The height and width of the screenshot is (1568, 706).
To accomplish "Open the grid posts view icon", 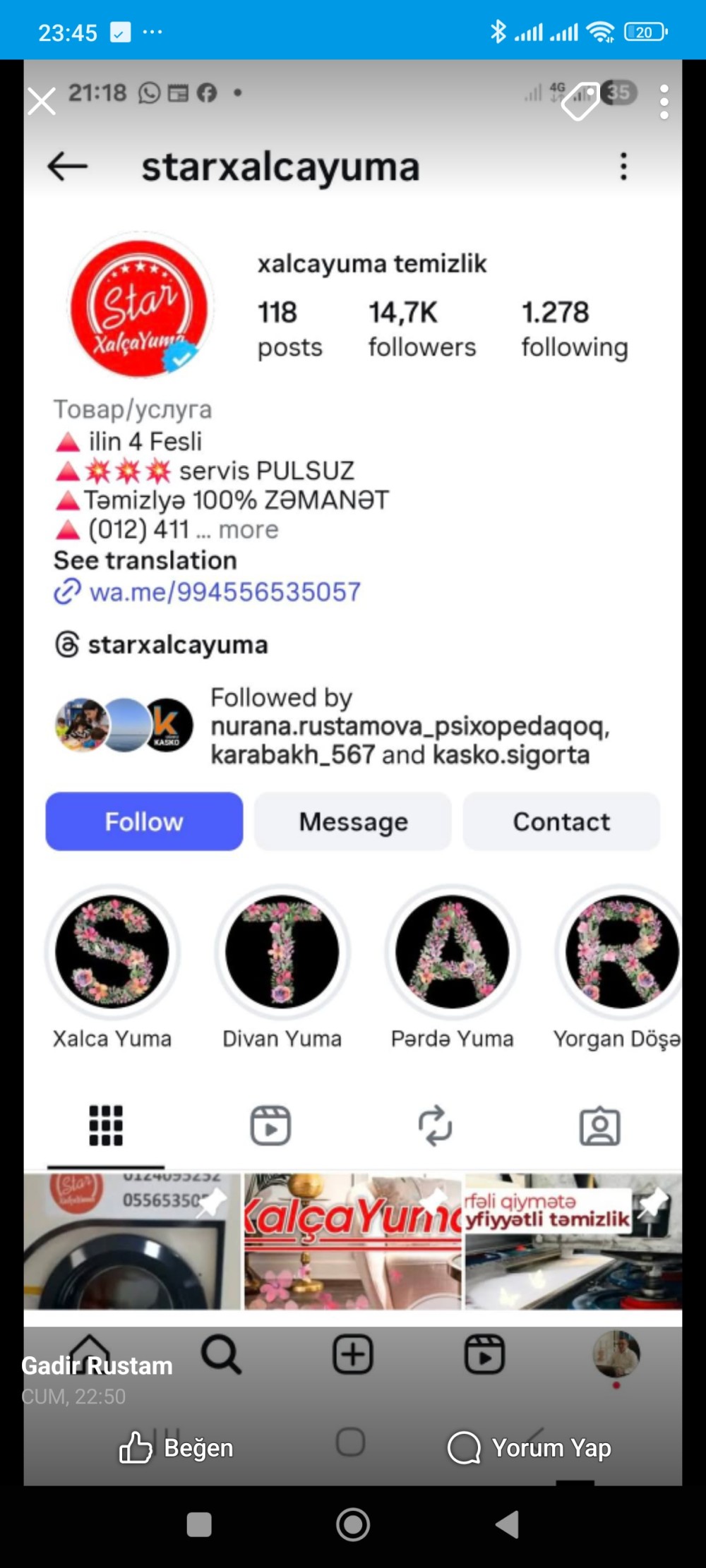I will pos(106,1126).
